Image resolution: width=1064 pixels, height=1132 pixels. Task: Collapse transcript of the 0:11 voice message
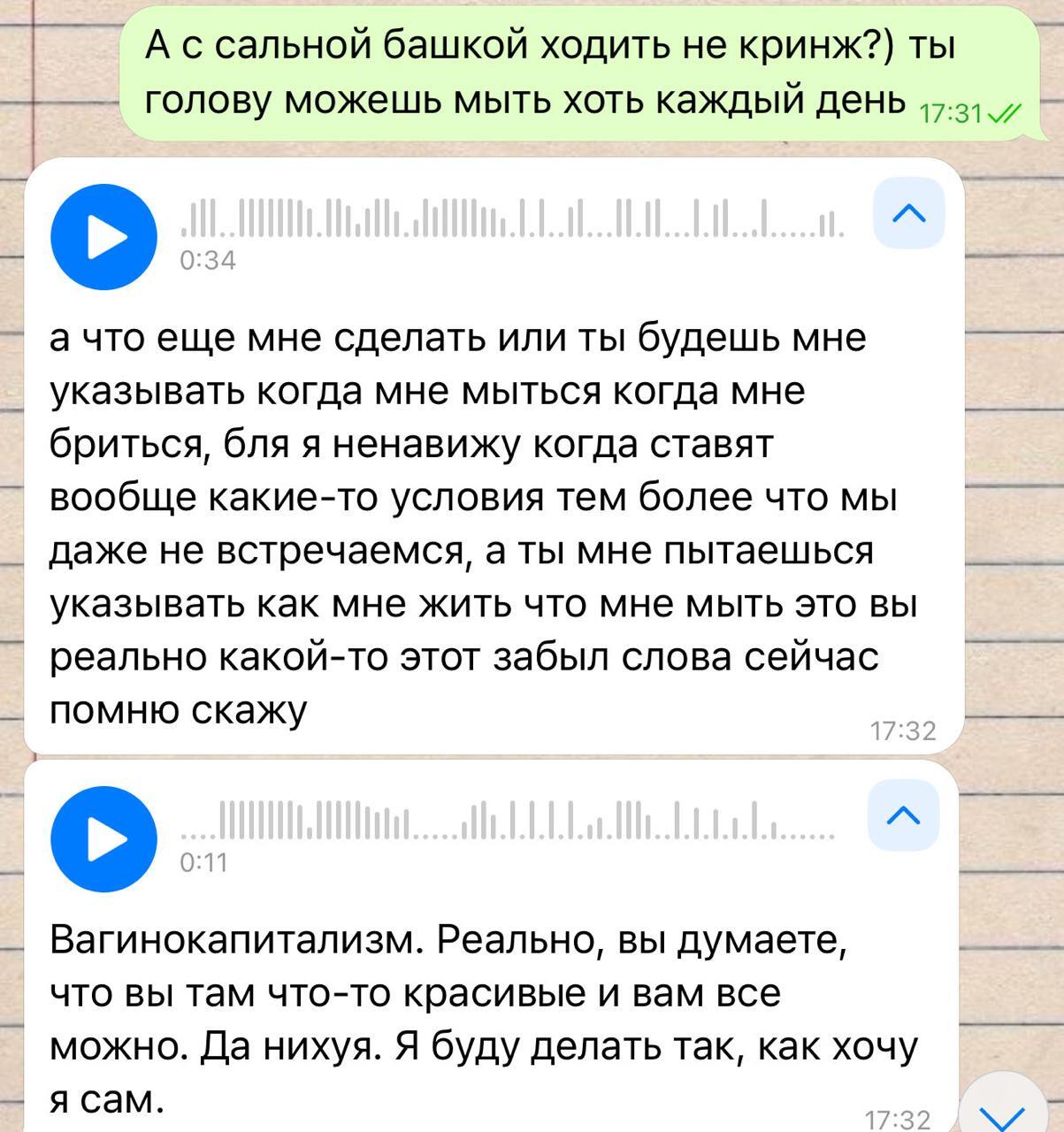[903, 815]
